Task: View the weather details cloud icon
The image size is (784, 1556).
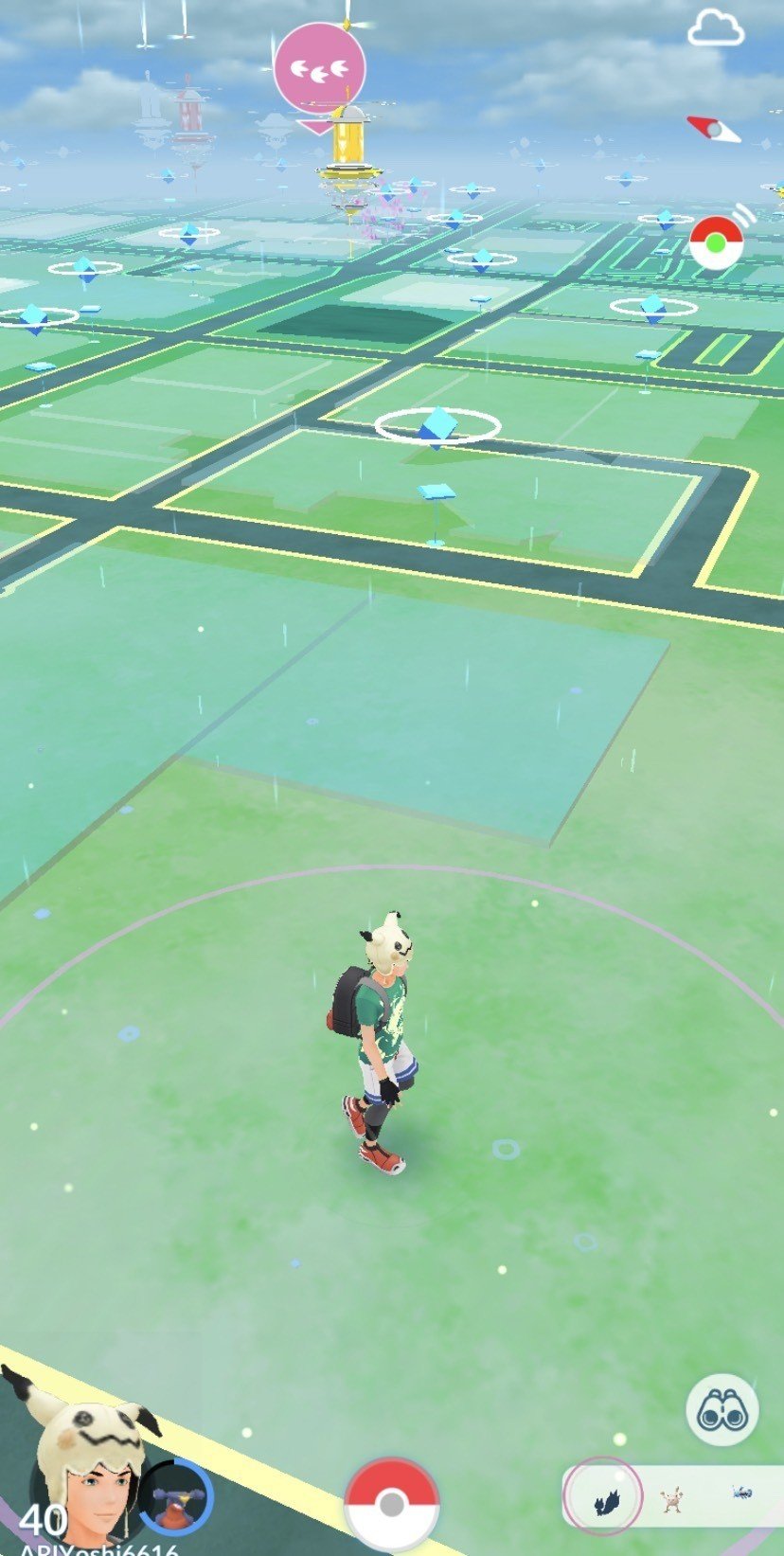Action: tap(715, 30)
